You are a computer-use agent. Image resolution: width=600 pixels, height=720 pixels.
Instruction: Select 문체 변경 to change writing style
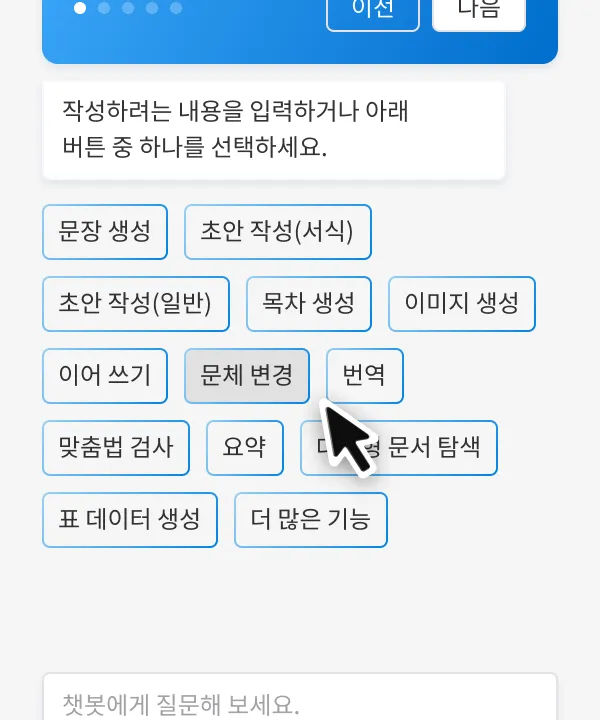click(x=247, y=376)
